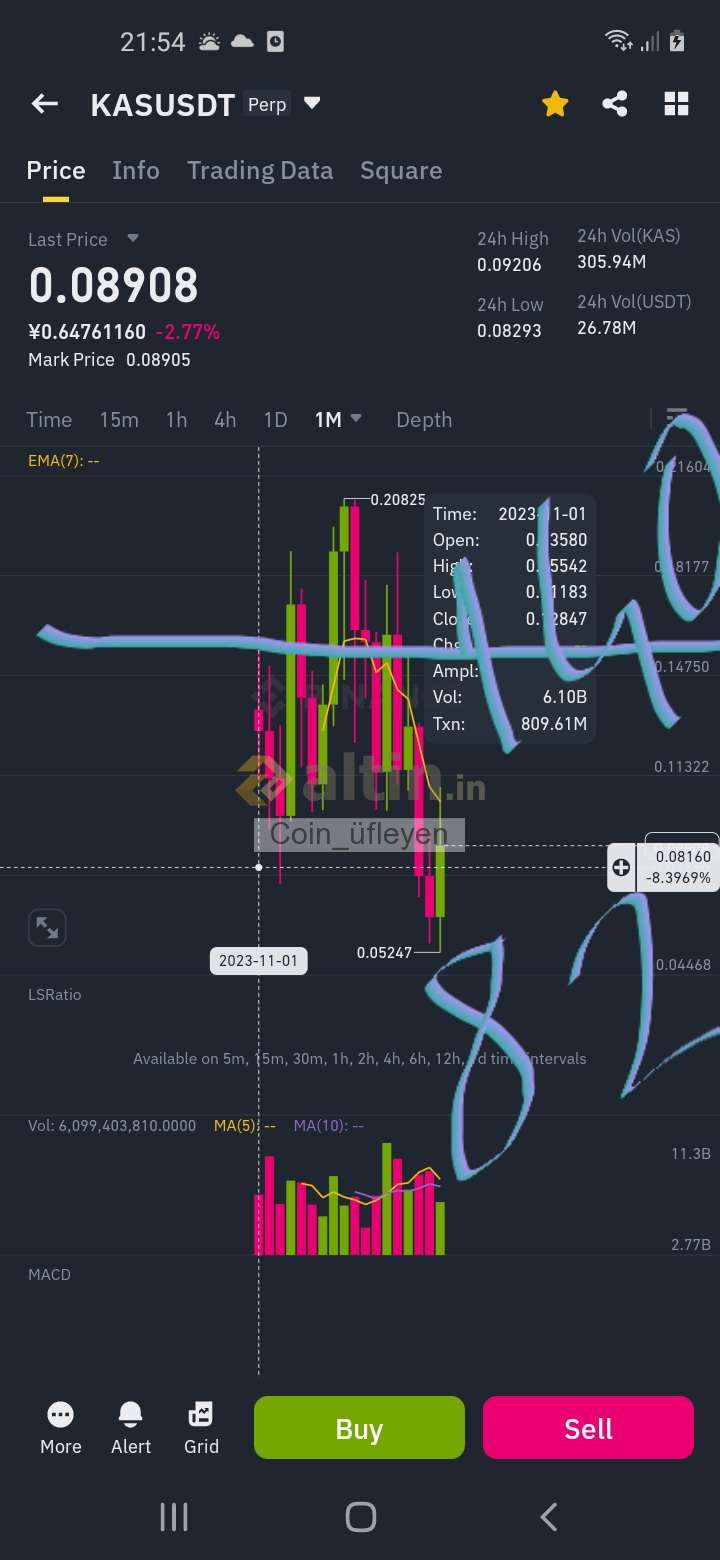Go back using the arrow icon
This screenshot has height=1560, width=720.
[x=44, y=104]
